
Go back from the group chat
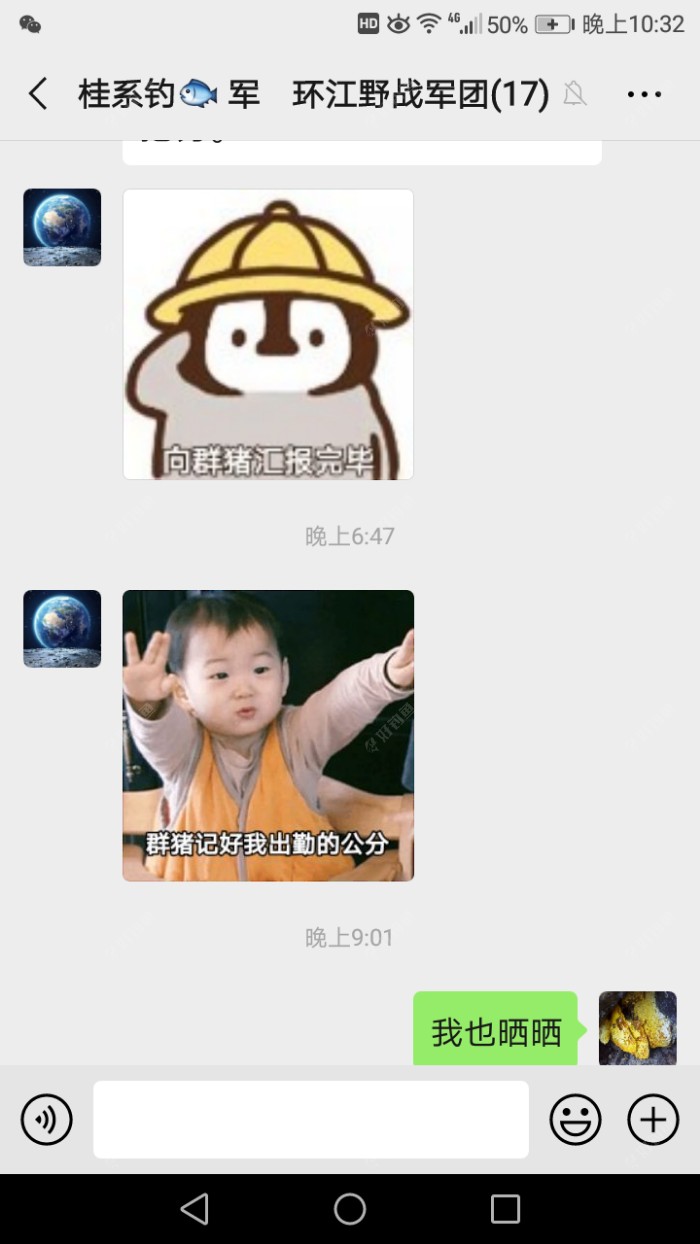coord(38,95)
